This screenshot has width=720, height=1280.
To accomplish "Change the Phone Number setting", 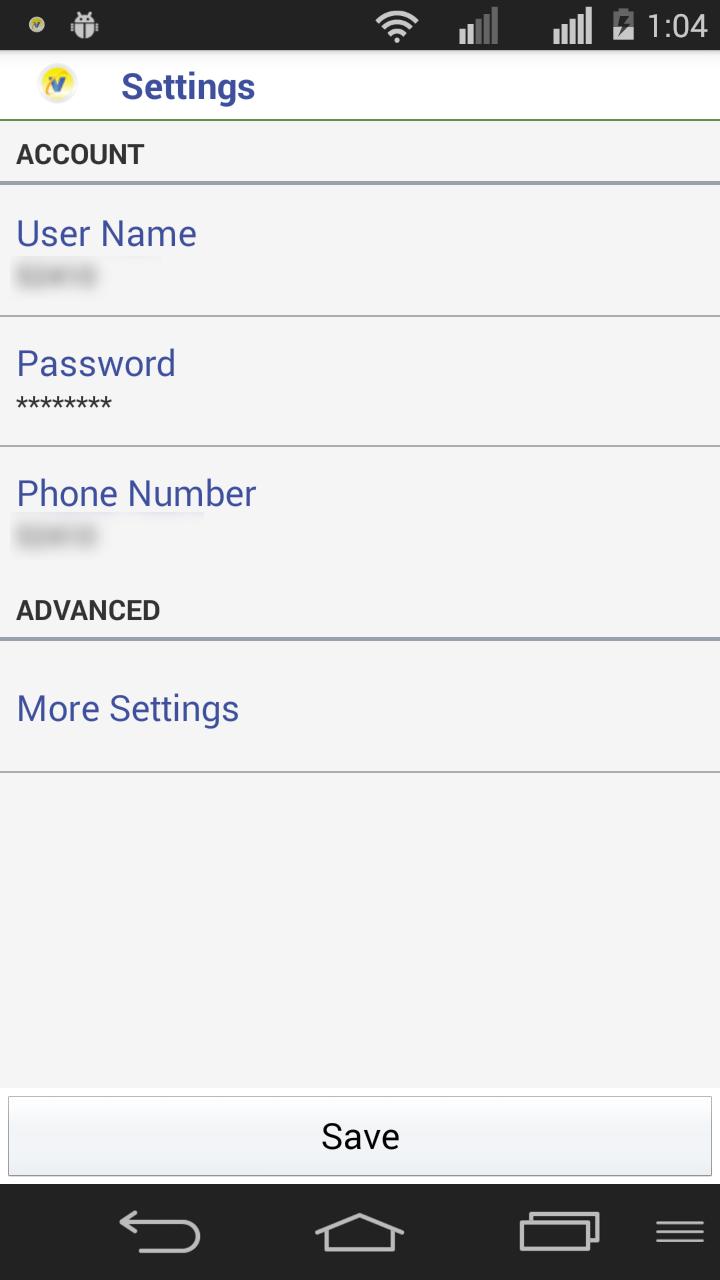I will (360, 511).
